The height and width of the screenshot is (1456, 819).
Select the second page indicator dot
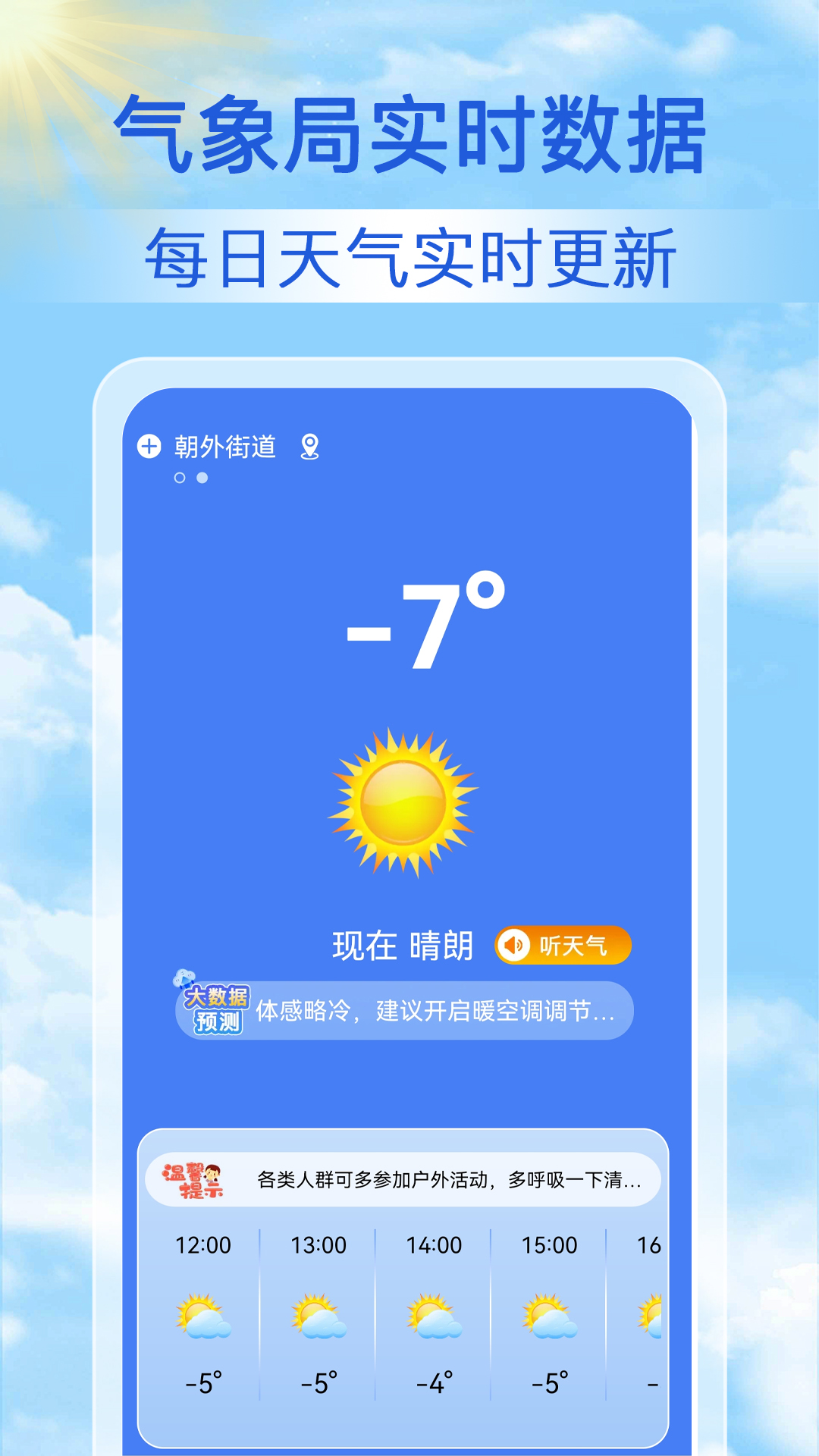[203, 479]
